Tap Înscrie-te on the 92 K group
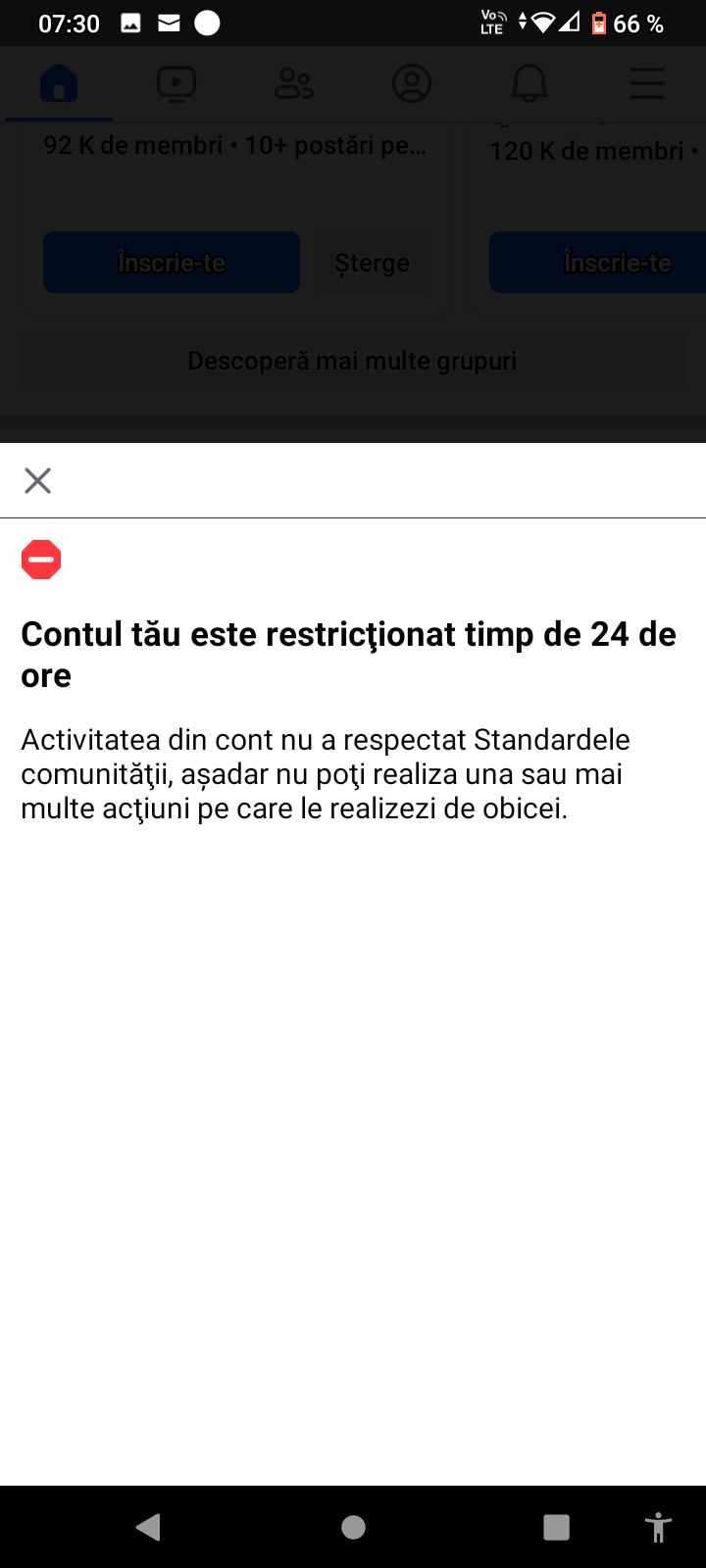 coord(171,262)
